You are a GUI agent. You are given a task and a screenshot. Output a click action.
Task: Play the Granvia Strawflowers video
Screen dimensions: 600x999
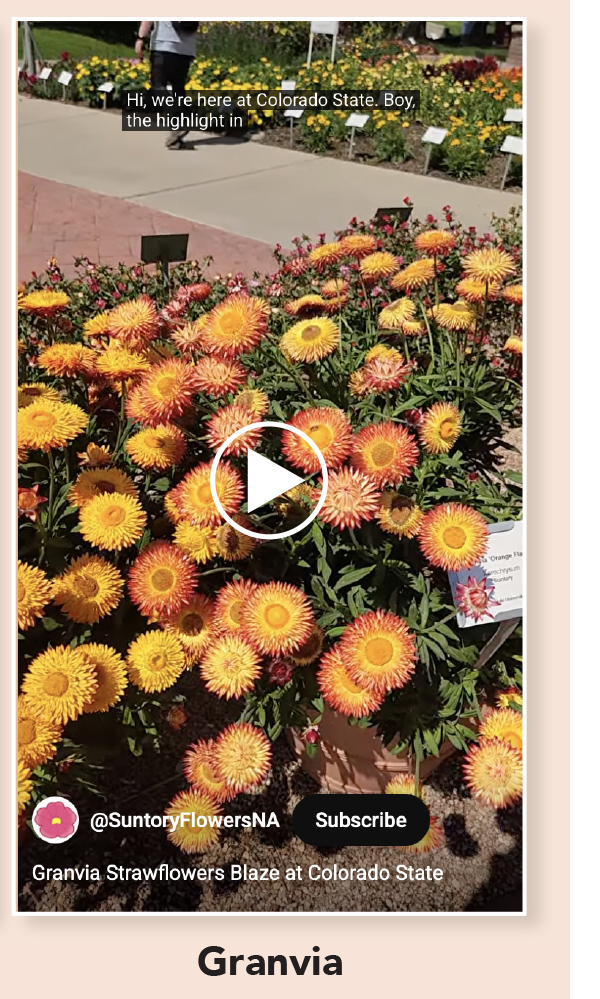tap(268, 480)
